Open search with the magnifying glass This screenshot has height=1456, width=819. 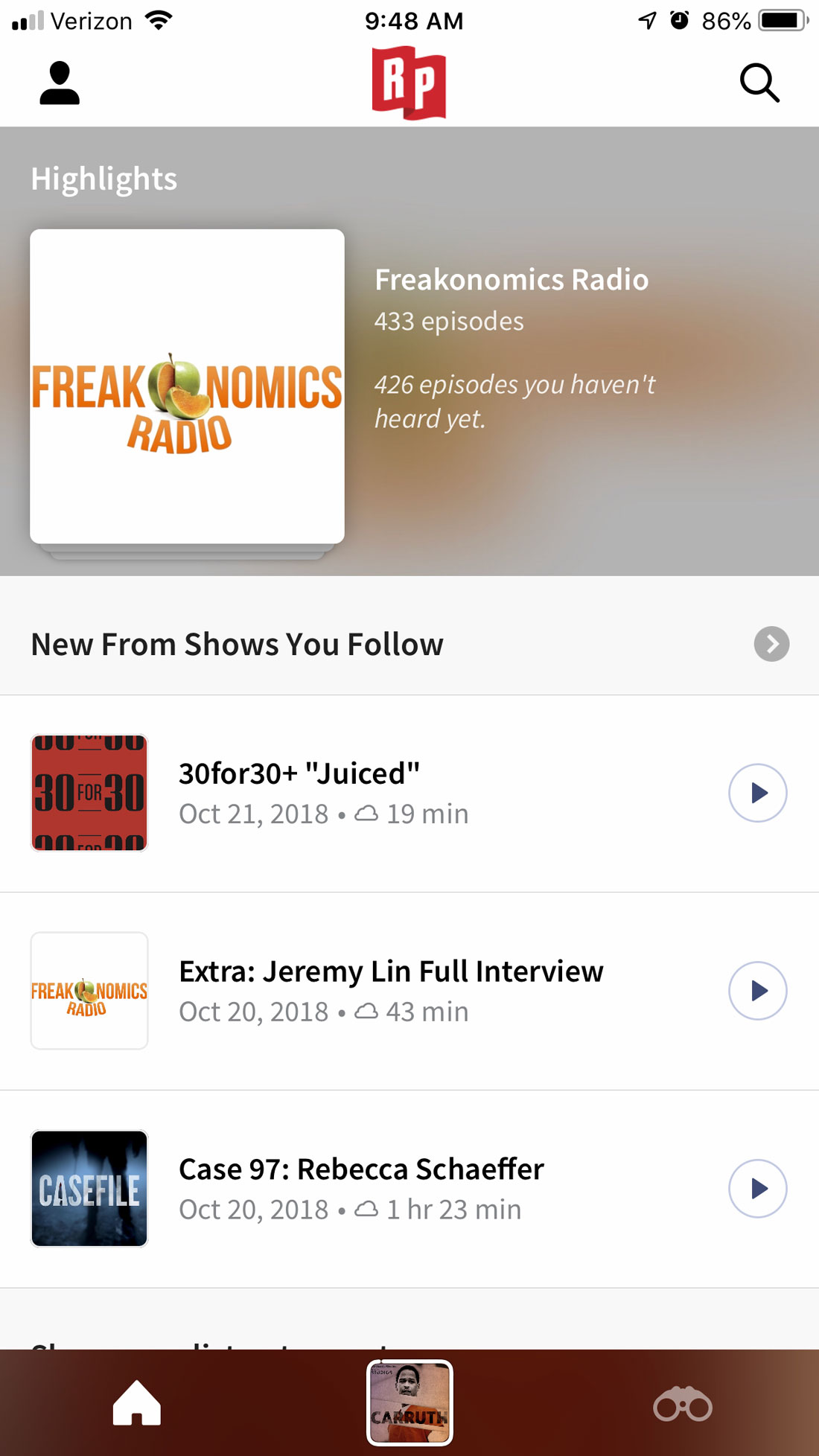(x=759, y=83)
